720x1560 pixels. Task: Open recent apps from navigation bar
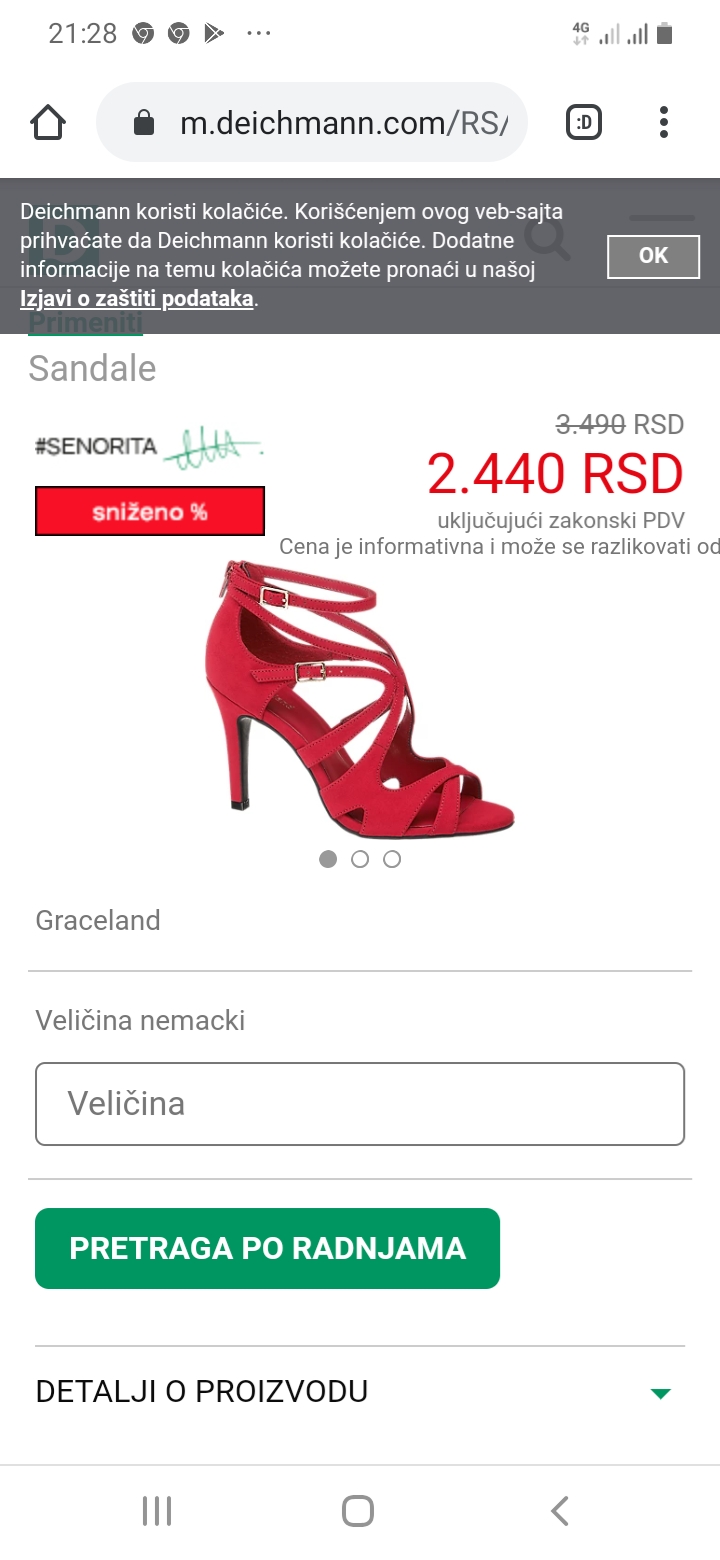pyautogui.click(x=157, y=1511)
